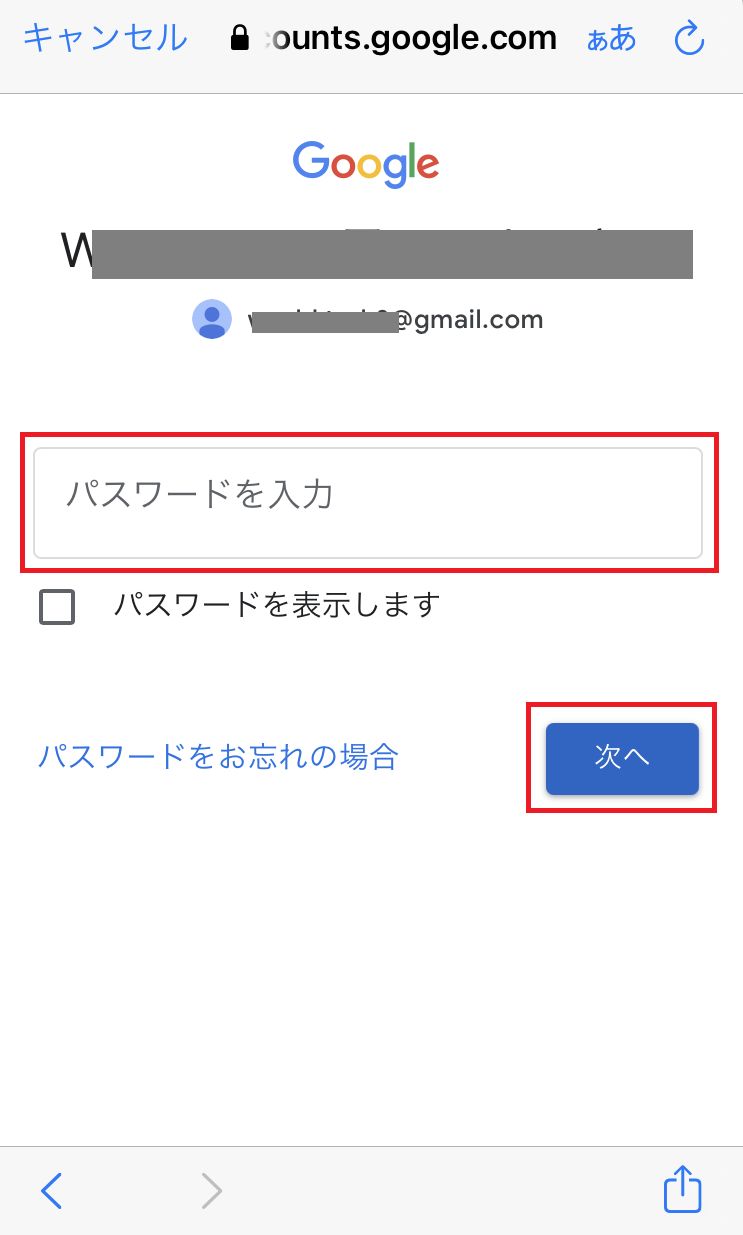Tap the 次へ button
This screenshot has height=1235, width=743.
coord(622,758)
